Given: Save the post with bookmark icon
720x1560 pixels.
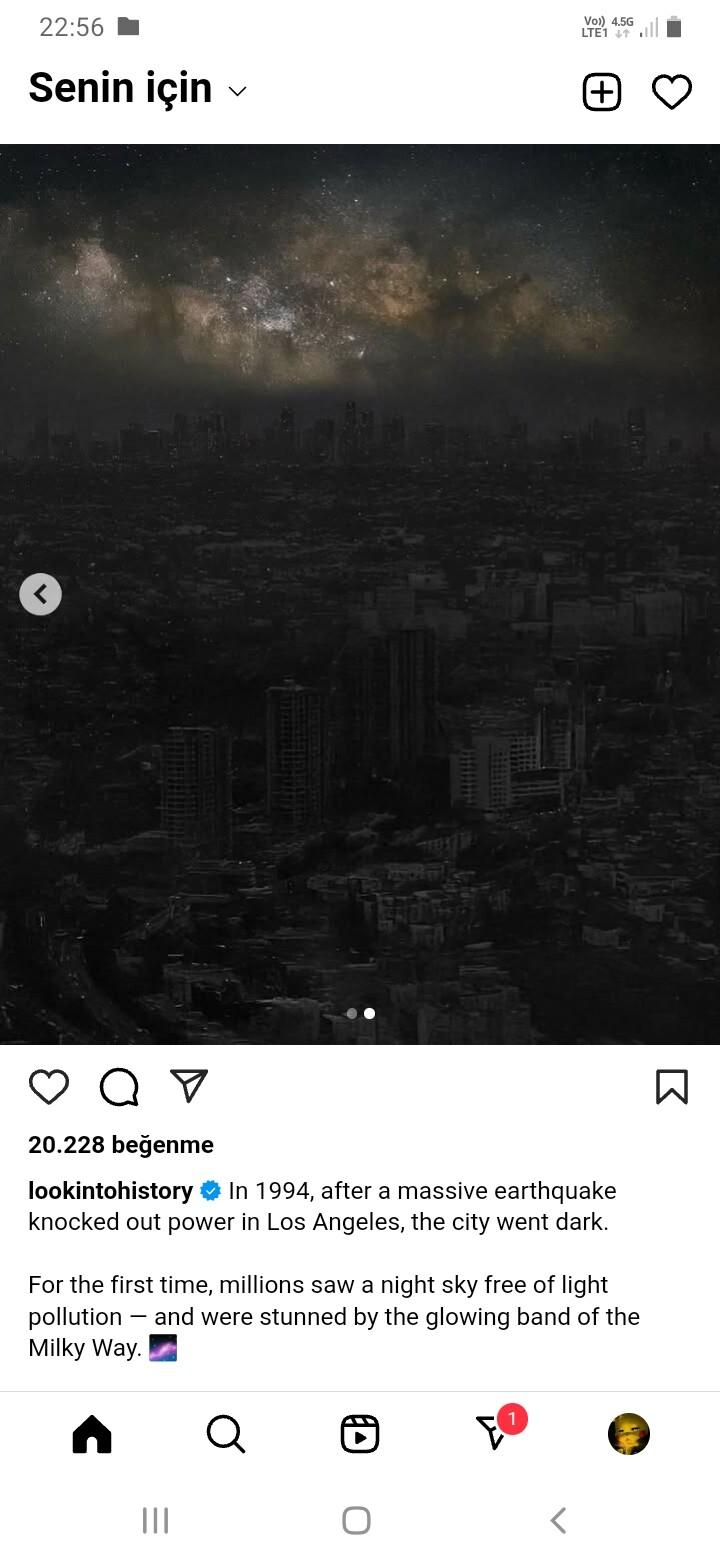Looking at the screenshot, I should [672, 1087].
